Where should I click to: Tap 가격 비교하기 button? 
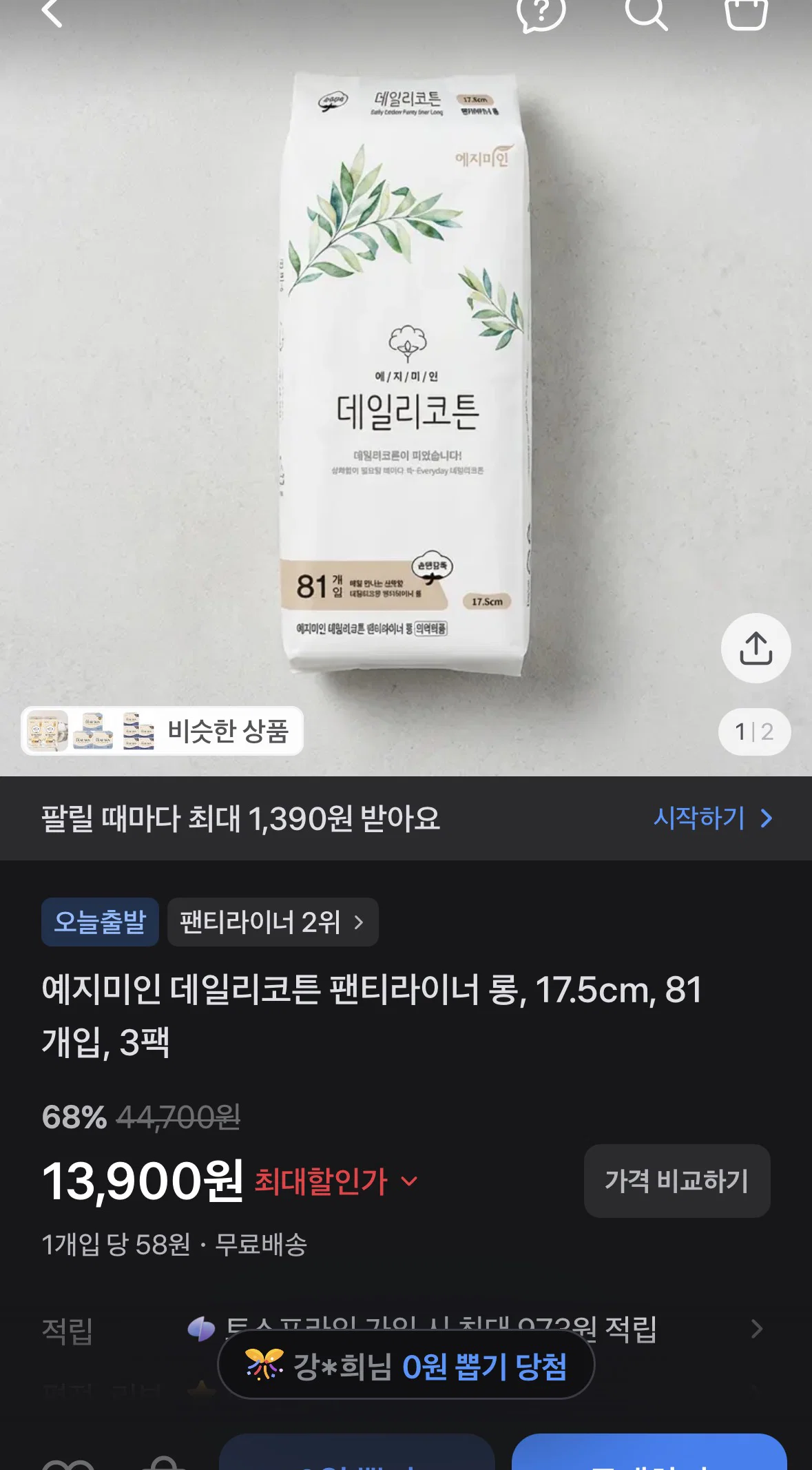click(677, 1181)
